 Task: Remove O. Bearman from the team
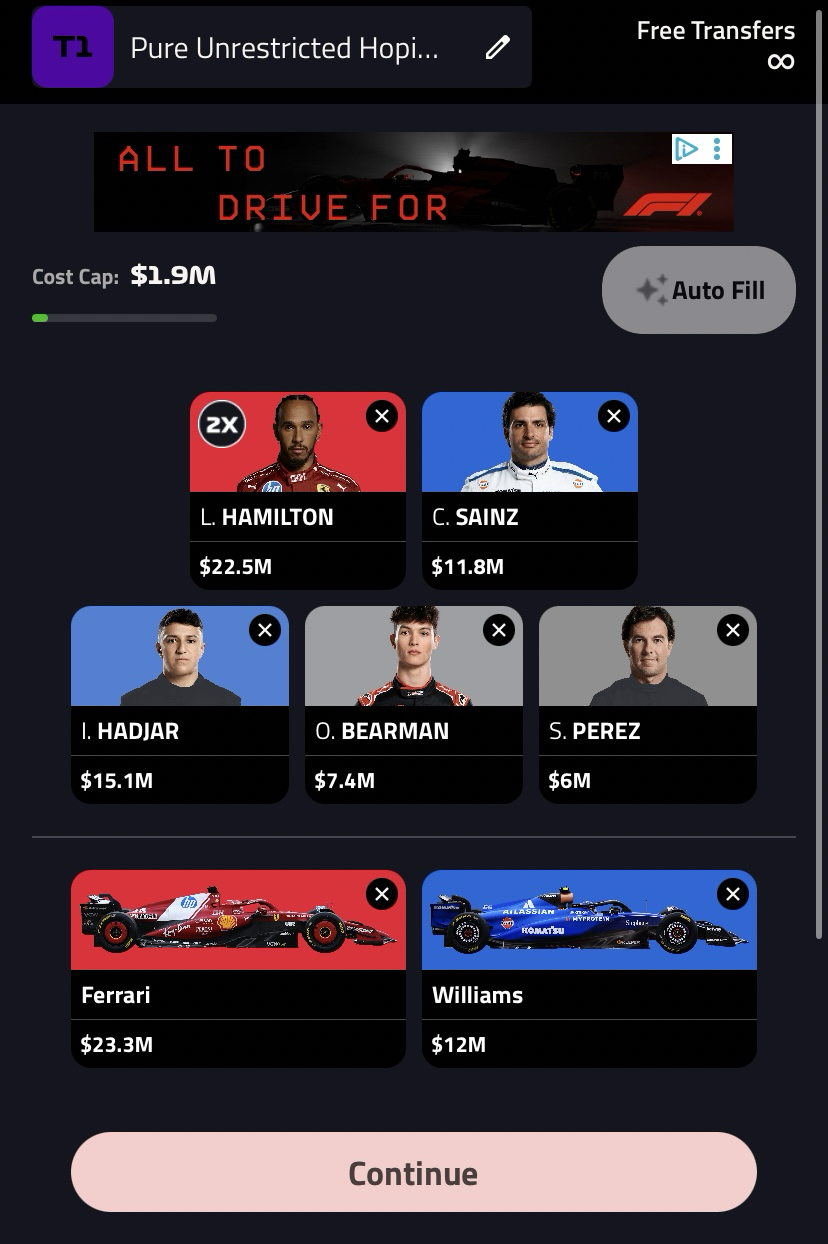(499, 630)
